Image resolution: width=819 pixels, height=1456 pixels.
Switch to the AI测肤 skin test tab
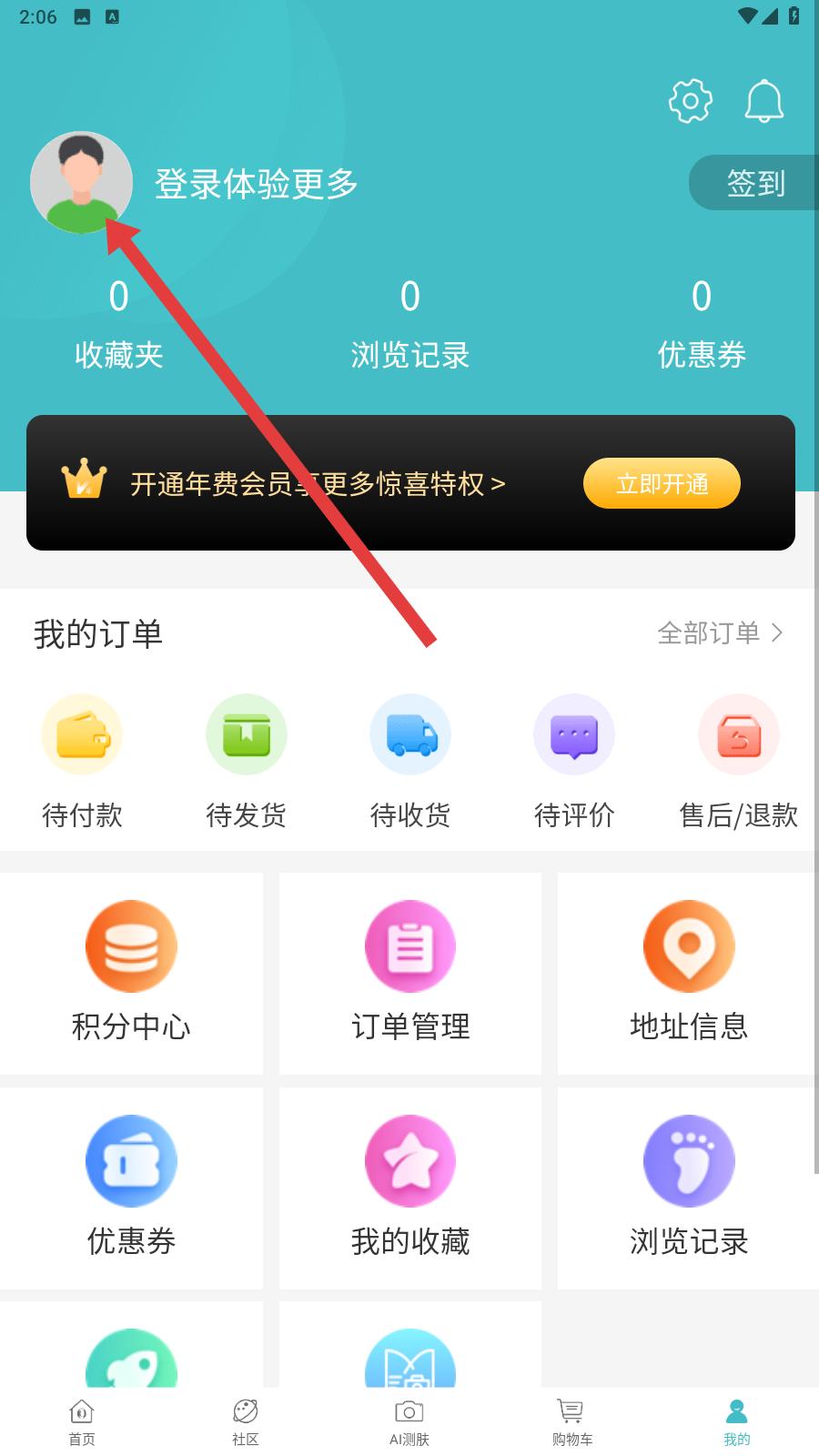tap(409, 1422)
